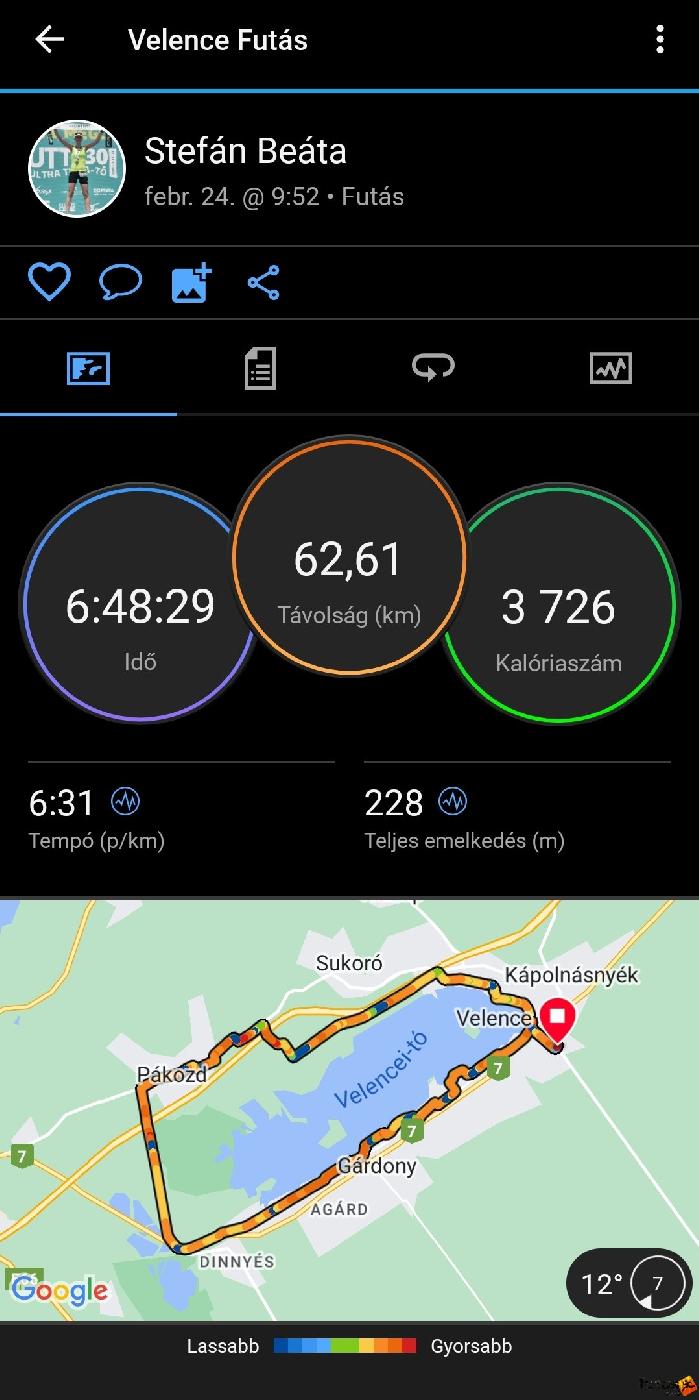699x1400 pixels.
Task: Like this activity with the heart
Action: point(49,283)
